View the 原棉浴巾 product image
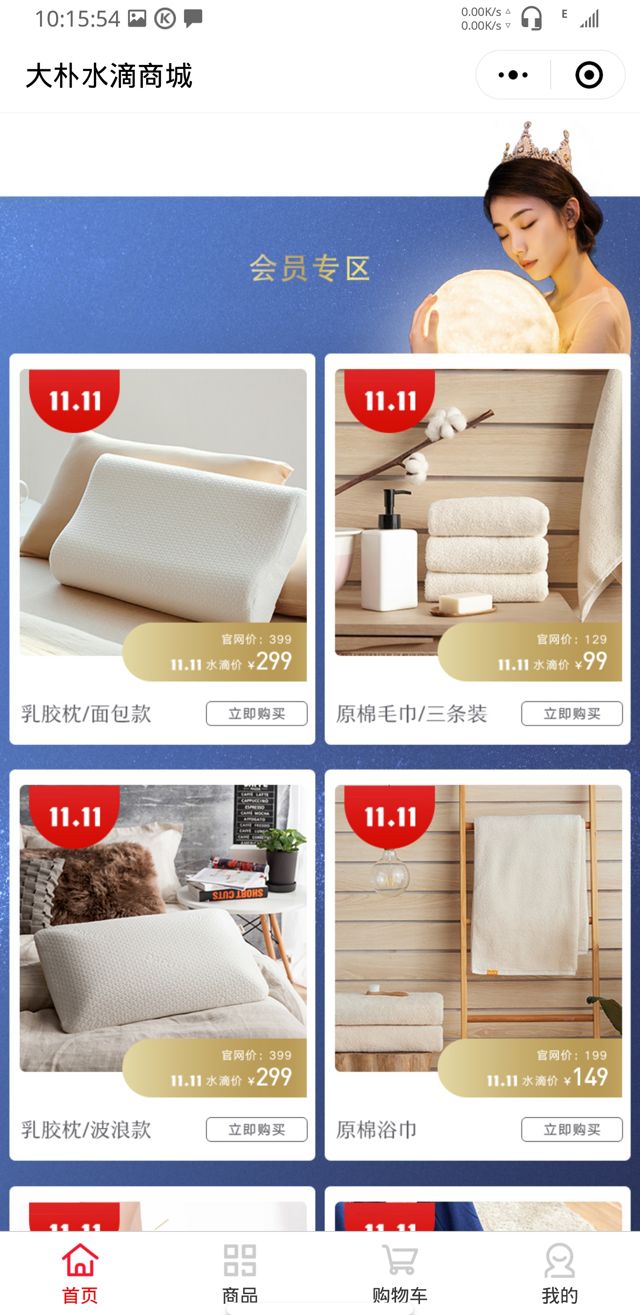 pos(478,925)
